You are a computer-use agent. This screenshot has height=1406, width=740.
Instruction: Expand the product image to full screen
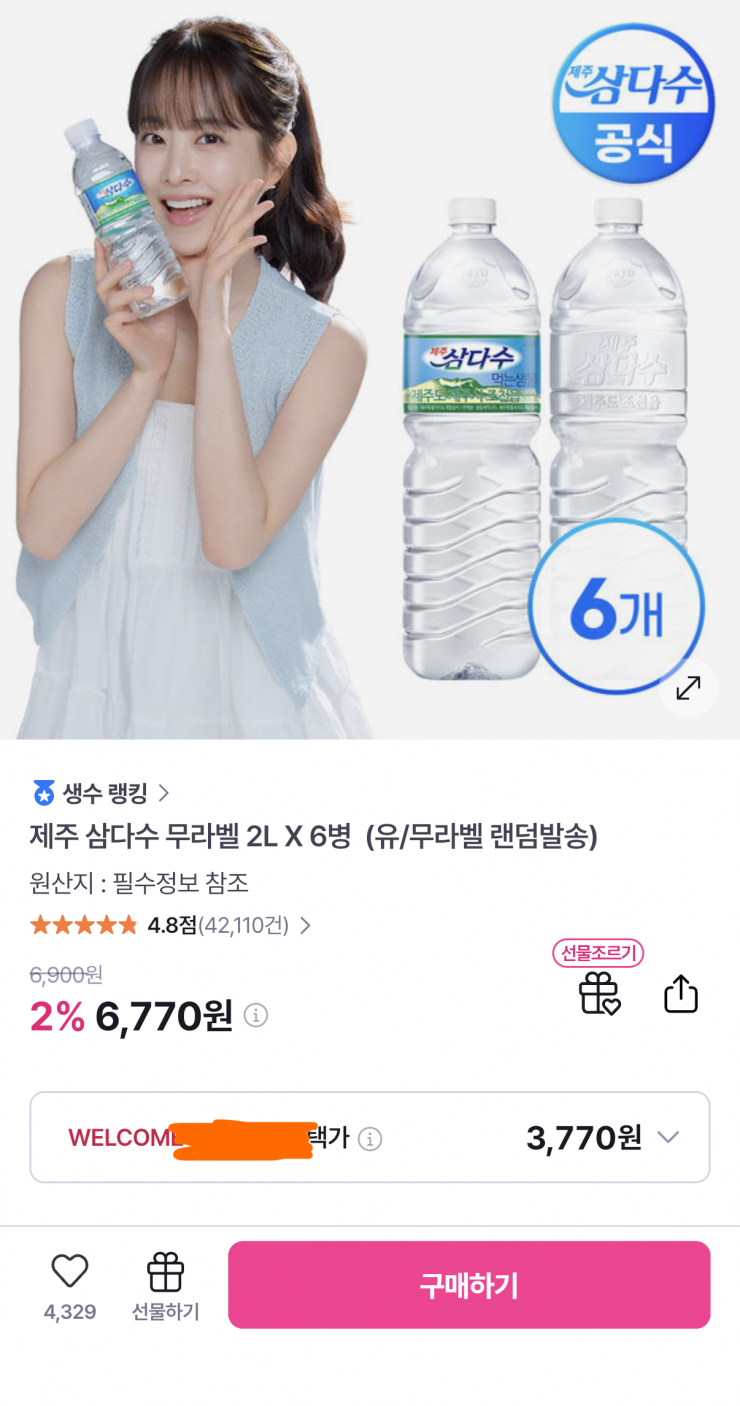[x=688, y=688]
